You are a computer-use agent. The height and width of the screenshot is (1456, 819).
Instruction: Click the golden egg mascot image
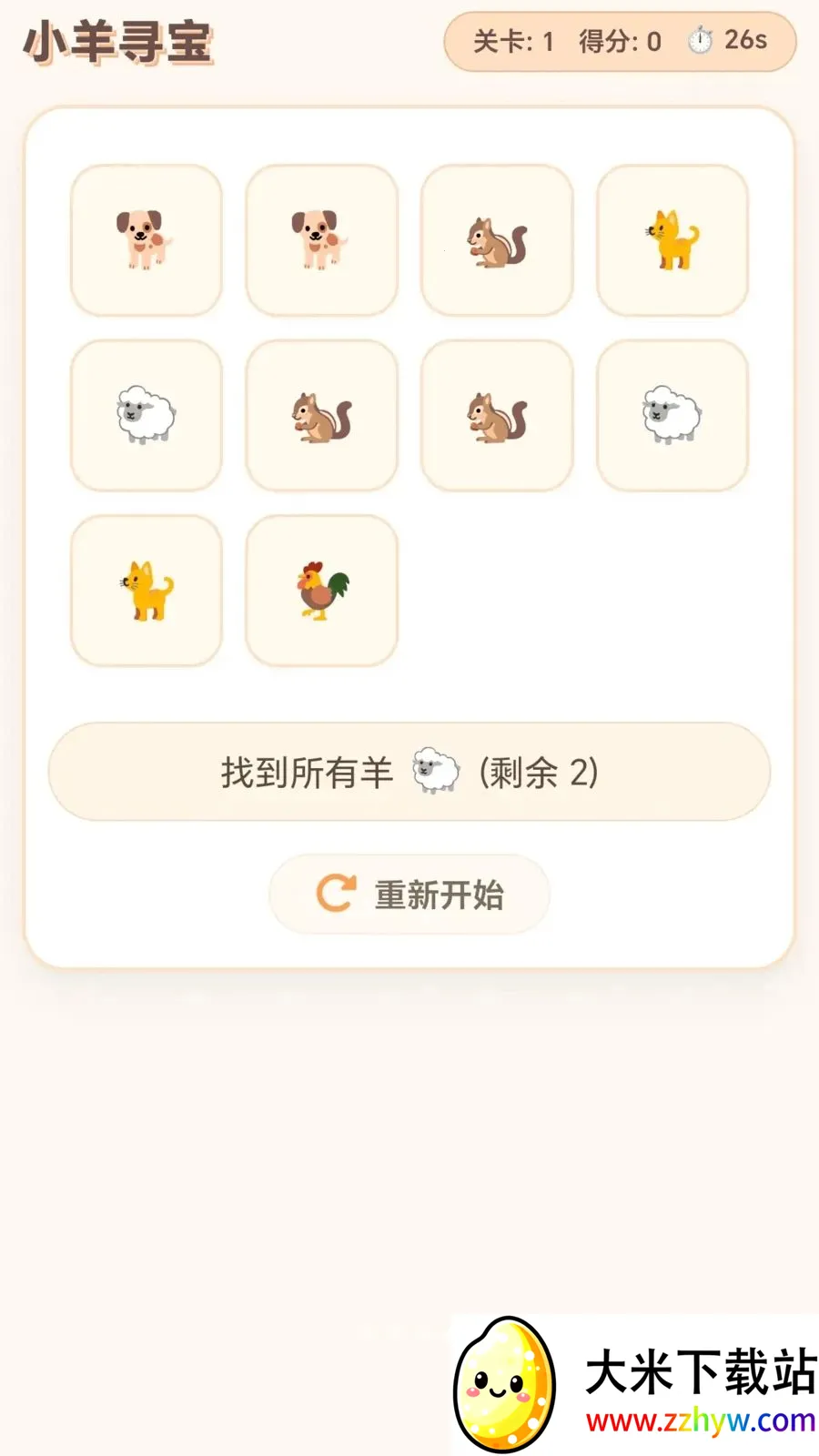[505, 1381]
